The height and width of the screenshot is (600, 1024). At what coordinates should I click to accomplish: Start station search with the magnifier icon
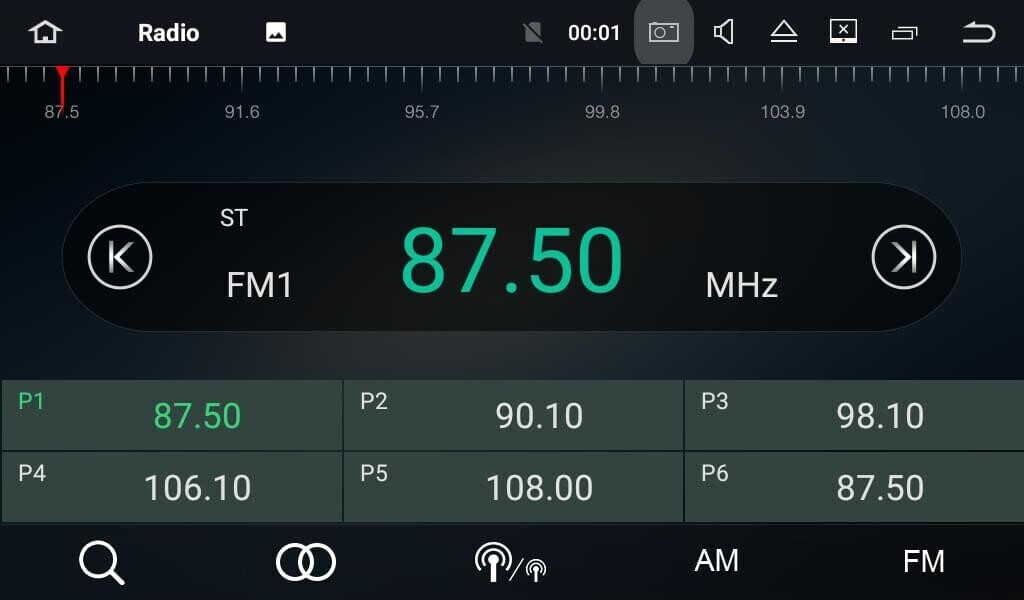click(101, 562)
